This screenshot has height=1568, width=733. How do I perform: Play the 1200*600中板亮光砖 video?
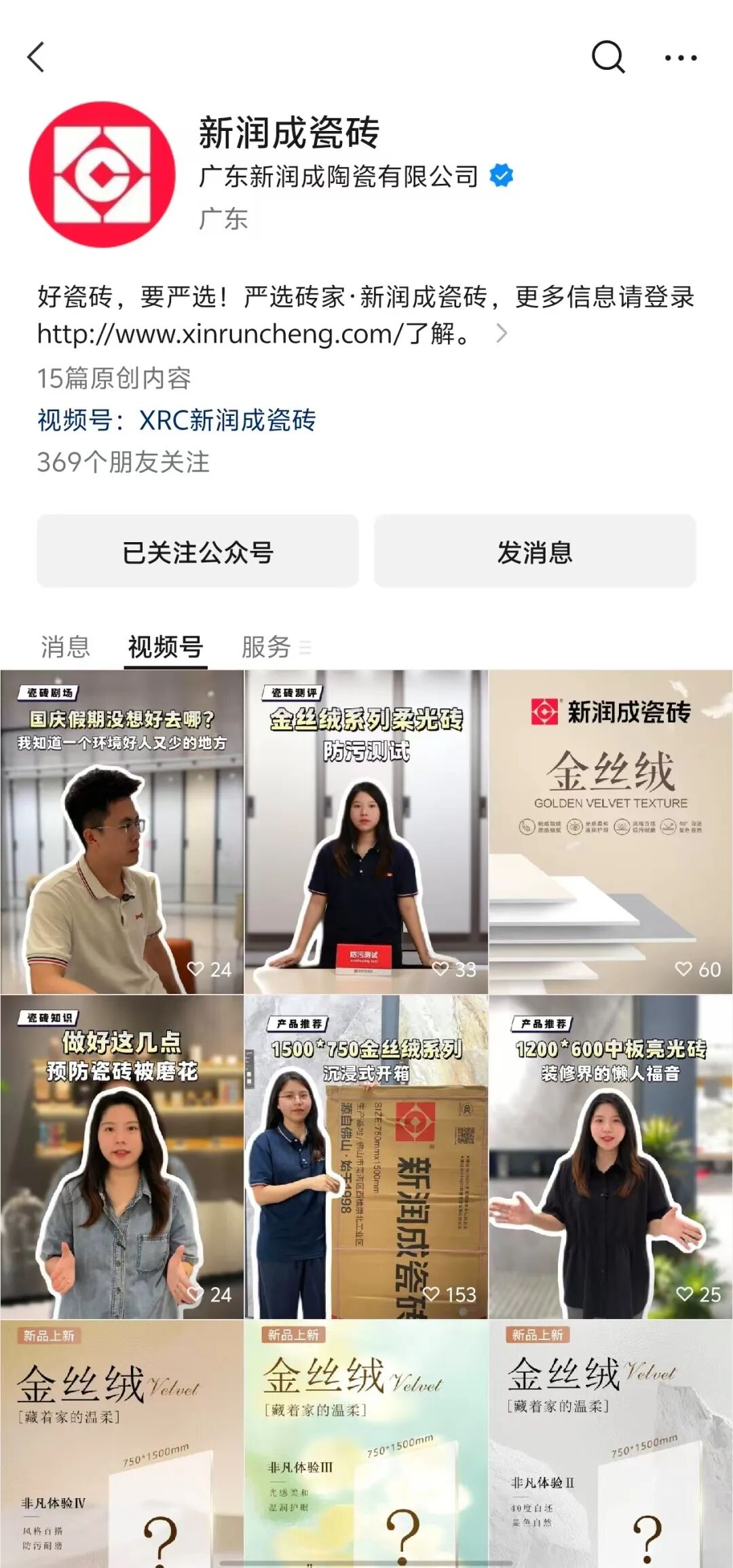[x=610, y=1157]
